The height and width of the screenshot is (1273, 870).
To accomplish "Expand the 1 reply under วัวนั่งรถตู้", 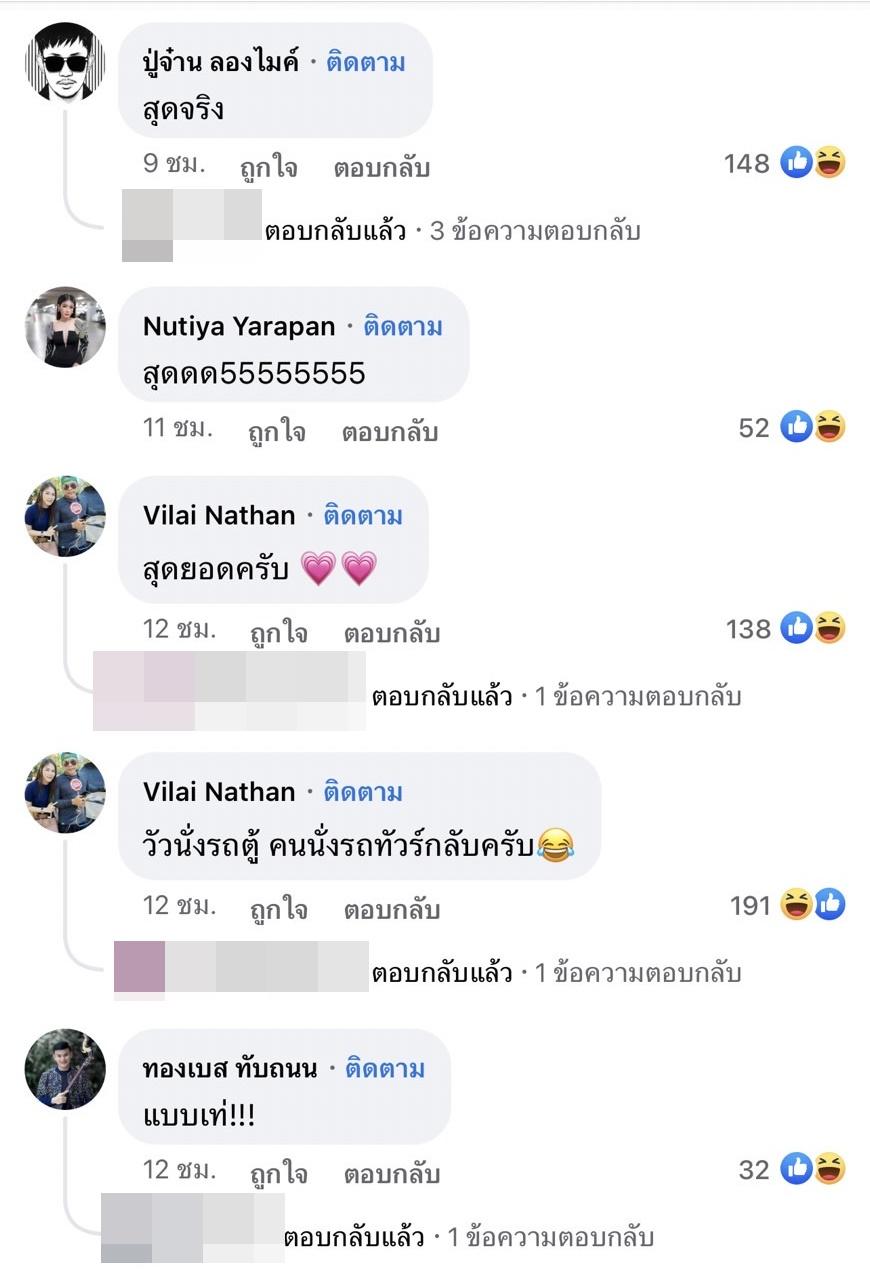I will pyautogui.click(x=556, y=972).
